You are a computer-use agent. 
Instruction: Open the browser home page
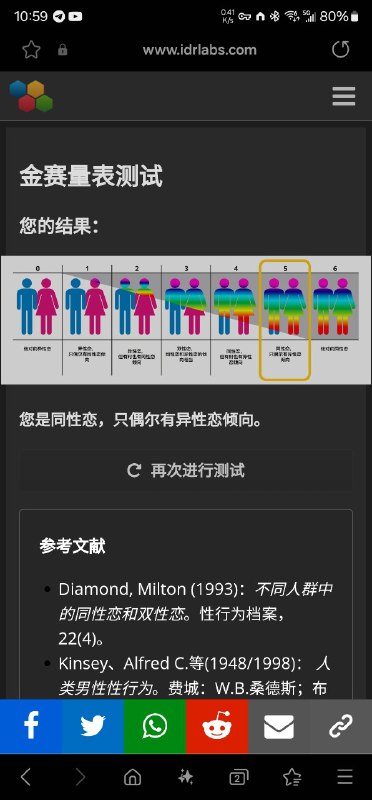tap(133, 777)
